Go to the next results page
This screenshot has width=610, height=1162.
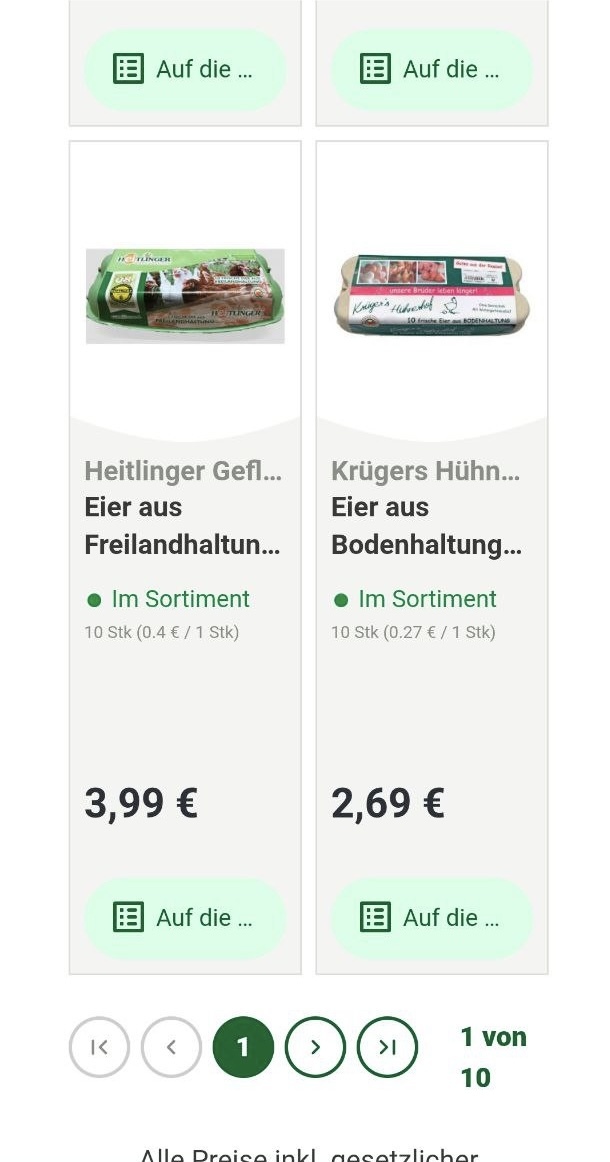coord(315,1047)
